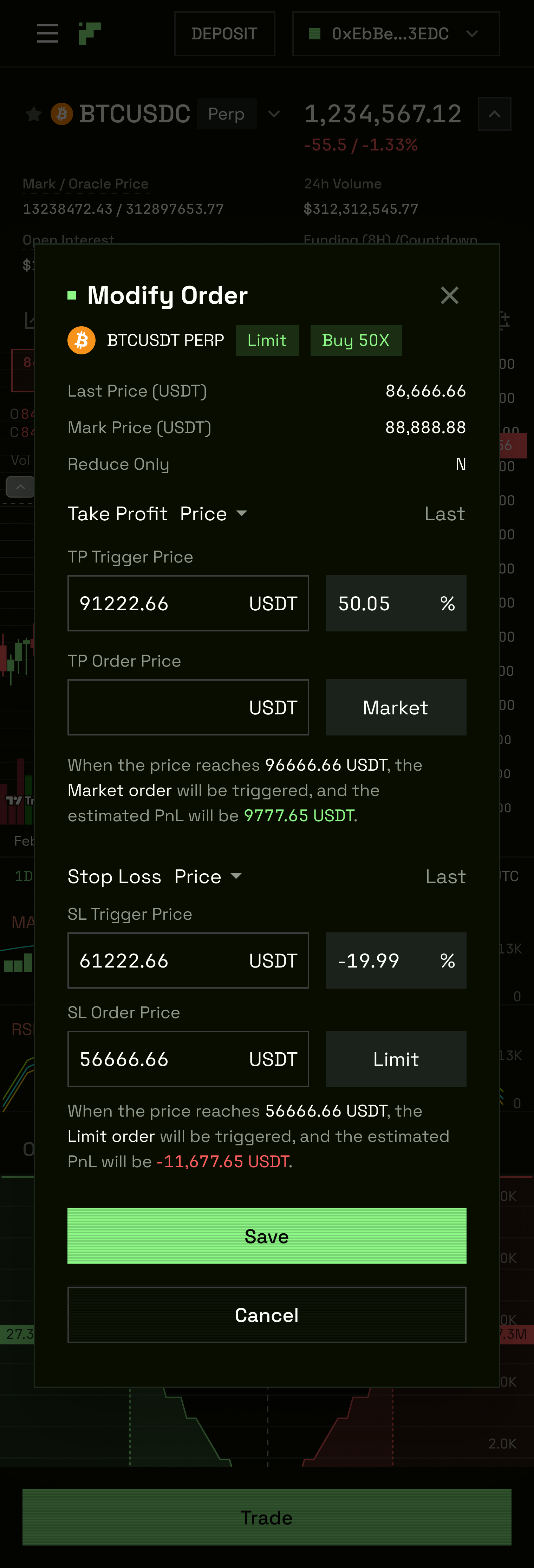
Task: Select the Limit order tab
Action: coord(267,340)
